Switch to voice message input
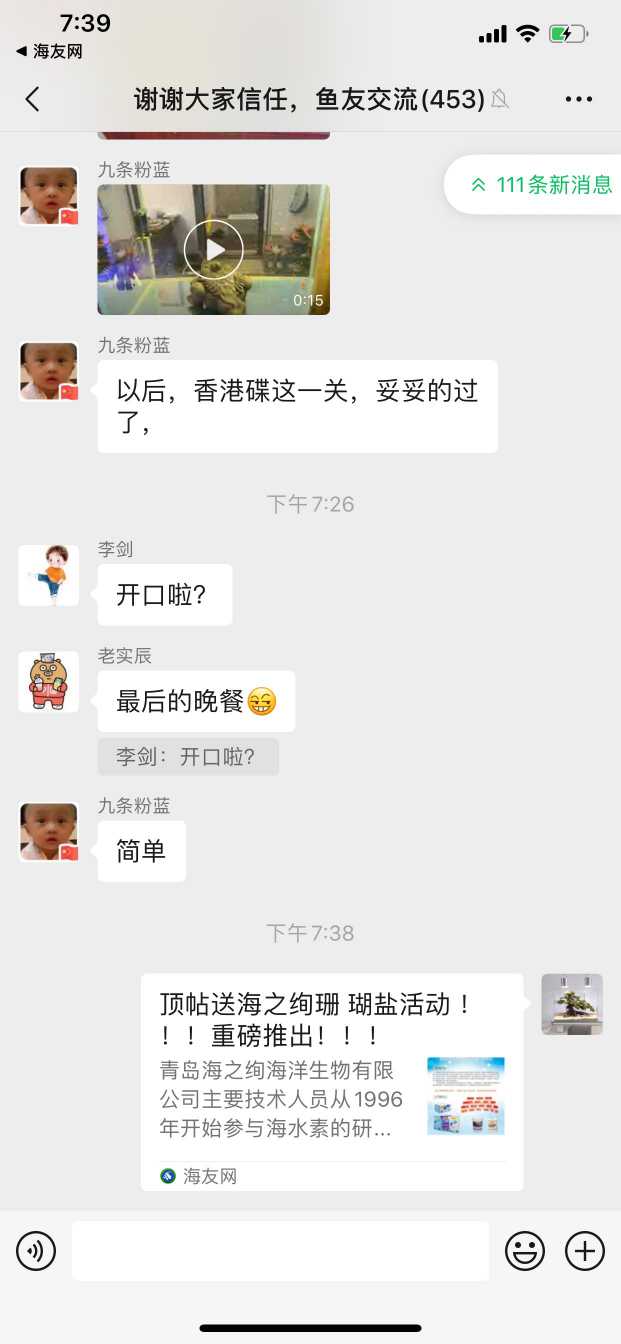621x1344 pixels. 36,1251
